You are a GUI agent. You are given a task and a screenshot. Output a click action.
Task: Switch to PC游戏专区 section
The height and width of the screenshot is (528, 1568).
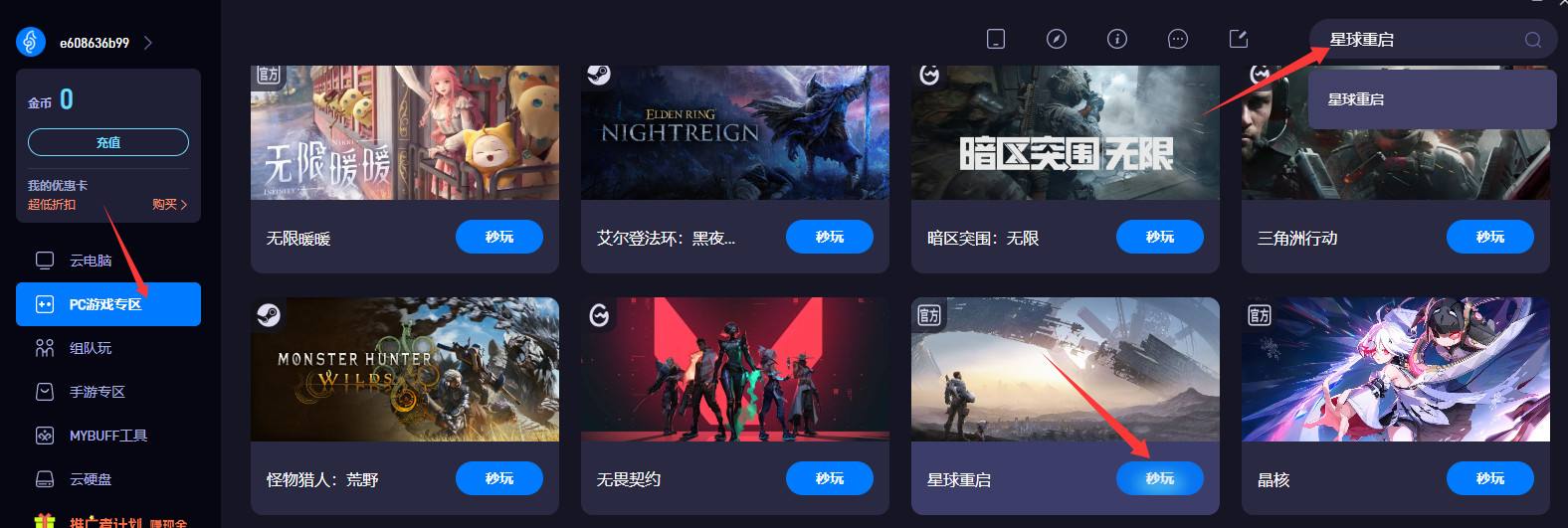click(x=107, y=304)
